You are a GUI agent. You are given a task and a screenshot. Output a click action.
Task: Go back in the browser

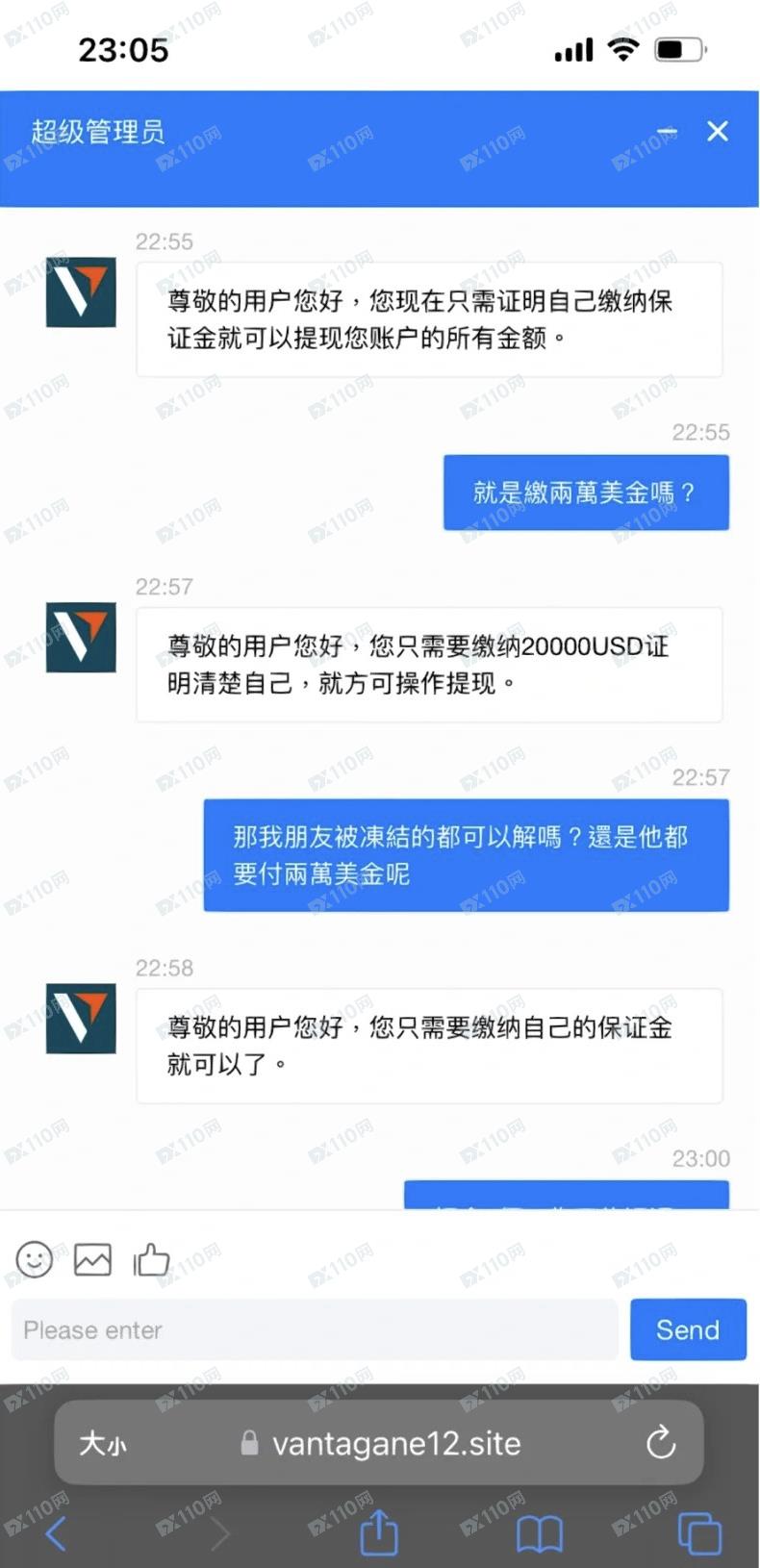(x=56, y=1532)
